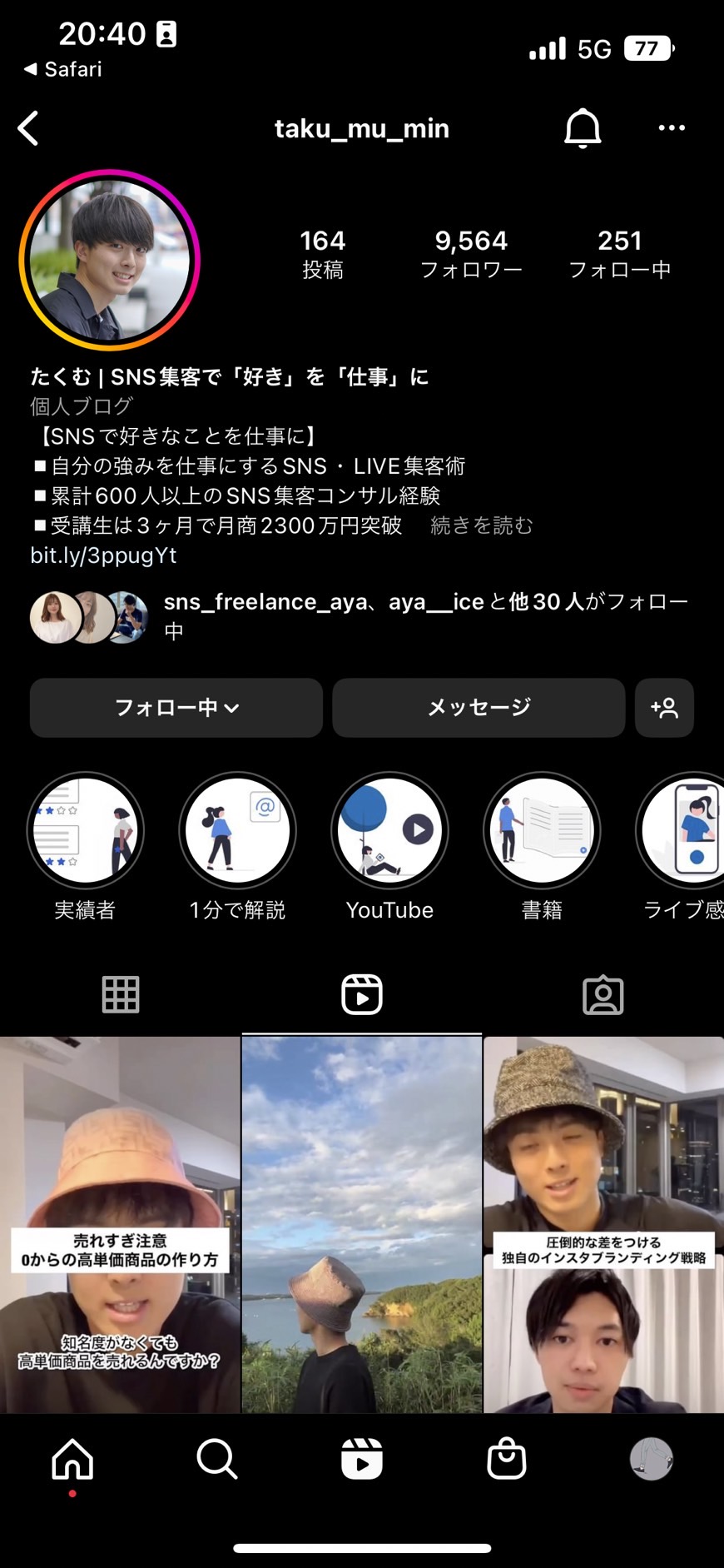Screen dimensions: 724x1568
Task: Open the three-dot overflow menu
Action: click(672, 127)
